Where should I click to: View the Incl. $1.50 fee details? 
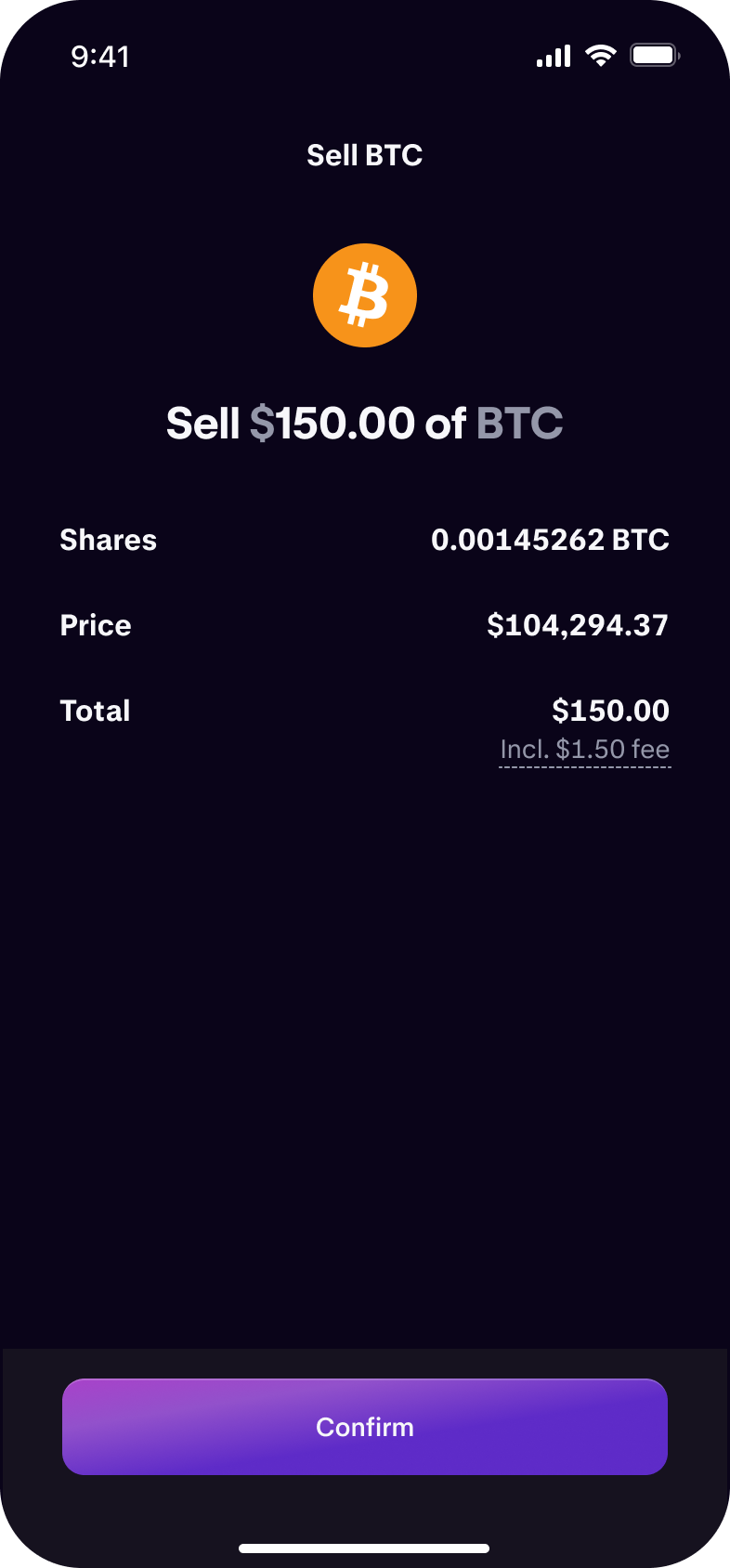584,750
